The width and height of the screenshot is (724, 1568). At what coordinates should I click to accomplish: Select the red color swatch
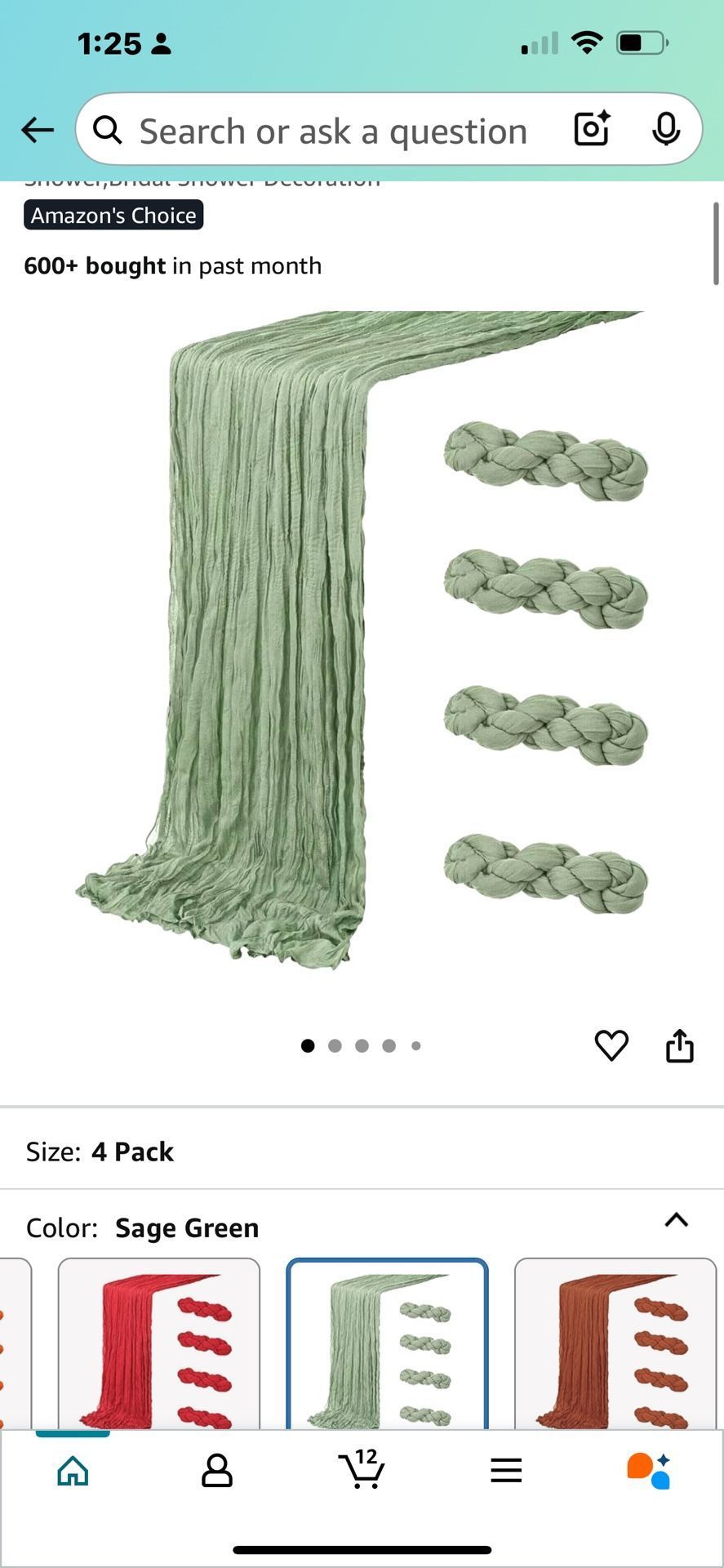[x=159, y=1344]
